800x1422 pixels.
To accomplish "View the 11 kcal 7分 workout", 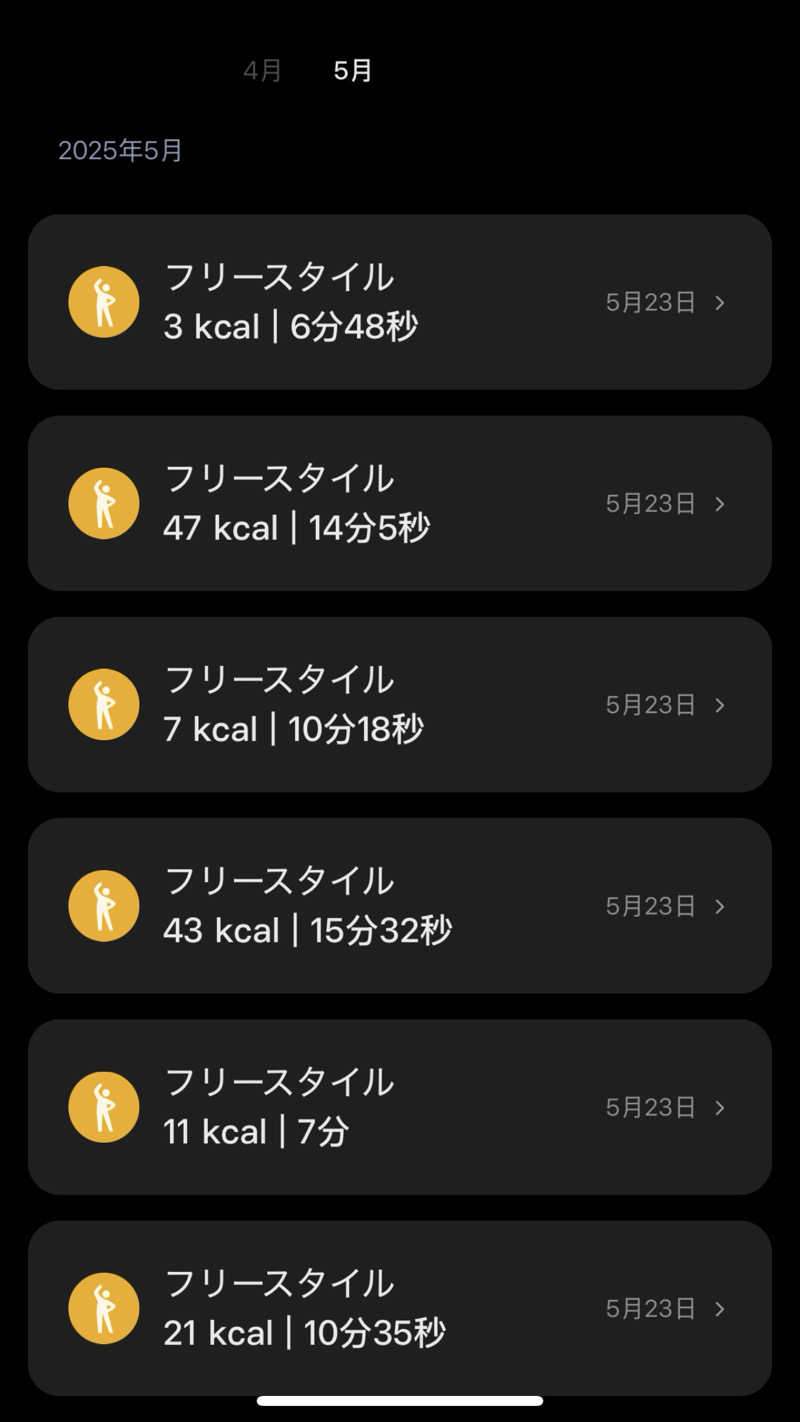I will pyautogui.click(x=400, y=1107).
